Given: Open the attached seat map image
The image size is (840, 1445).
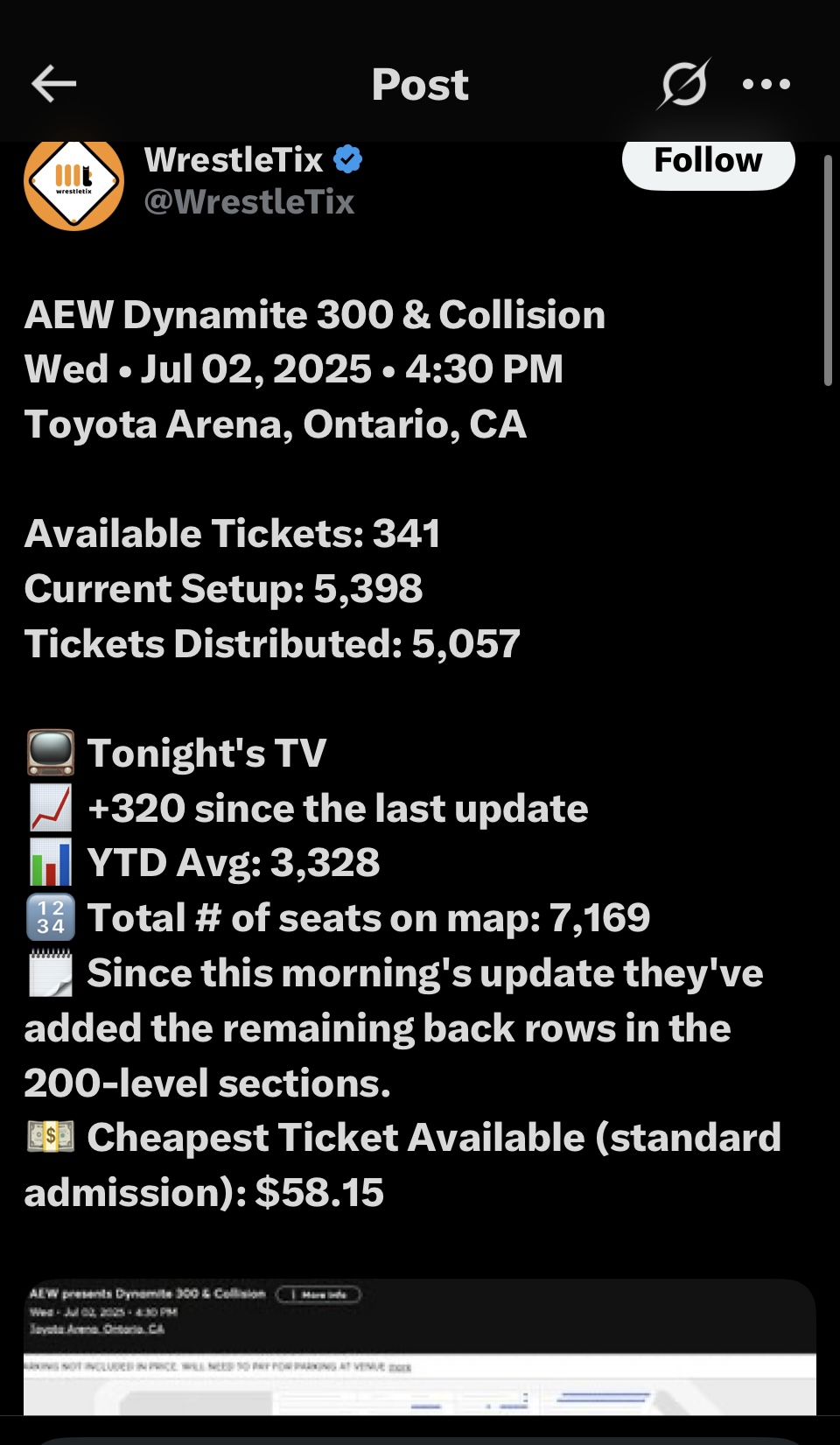Looking at the screenshot, I should [x=420, y=1346].
